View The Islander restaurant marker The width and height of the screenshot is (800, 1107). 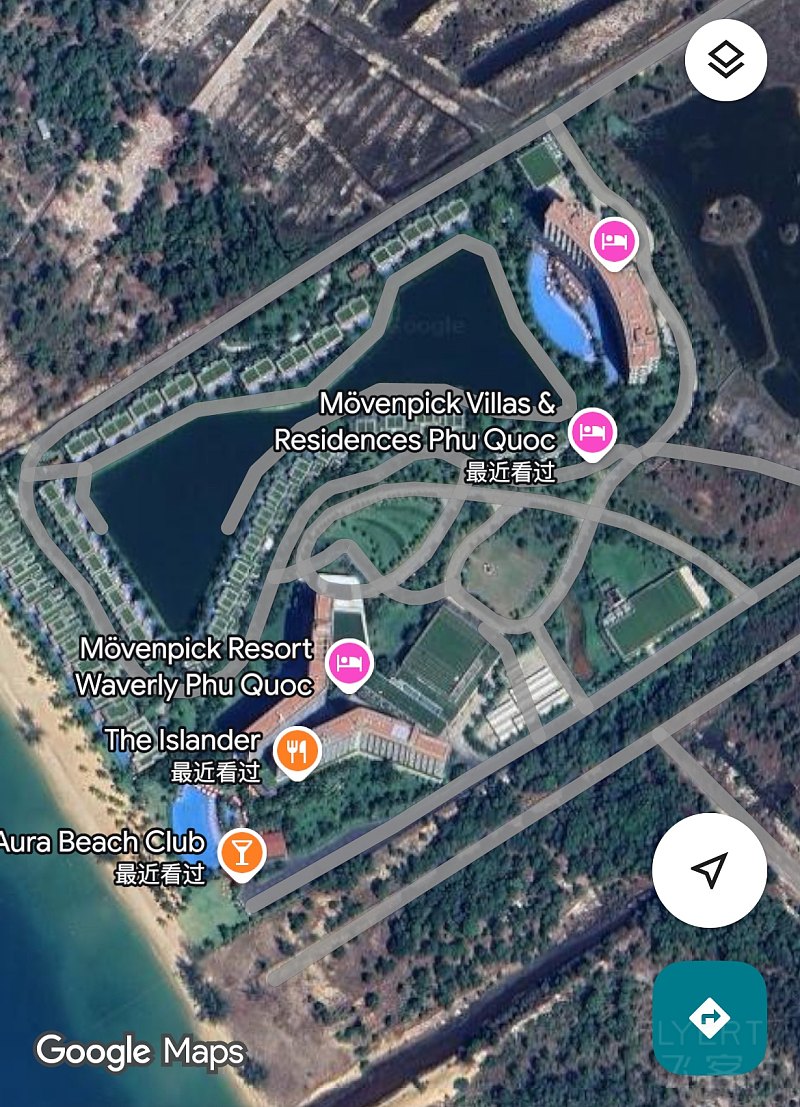(x=296, y=750)
